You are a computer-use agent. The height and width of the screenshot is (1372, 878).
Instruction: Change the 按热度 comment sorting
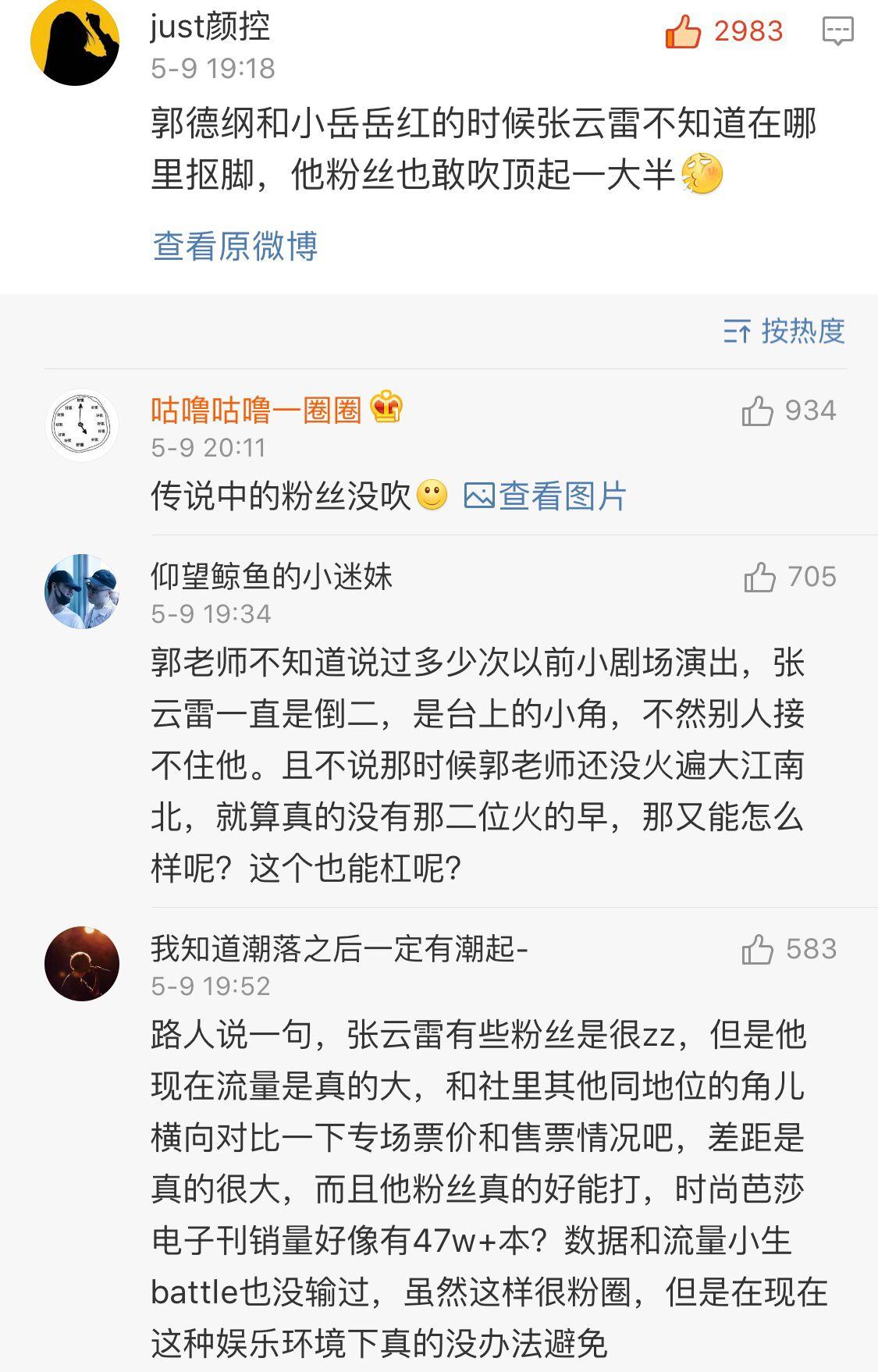tap(784, 331)
